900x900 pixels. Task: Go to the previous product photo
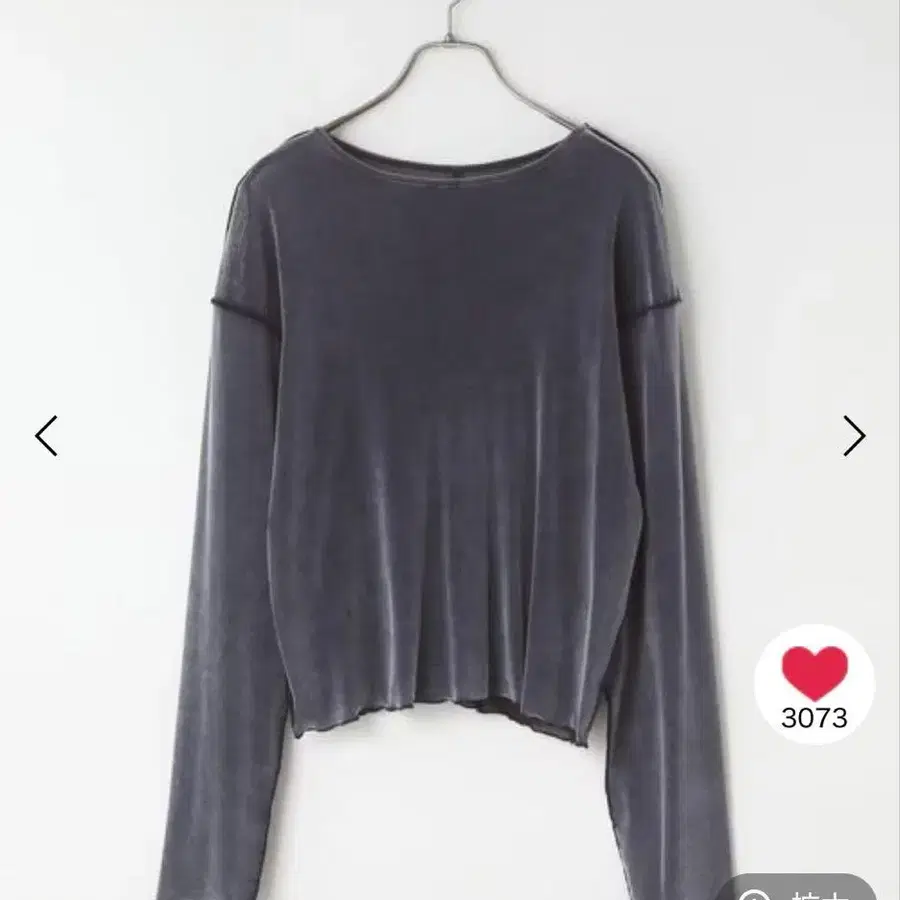click(x=47, y=435)
